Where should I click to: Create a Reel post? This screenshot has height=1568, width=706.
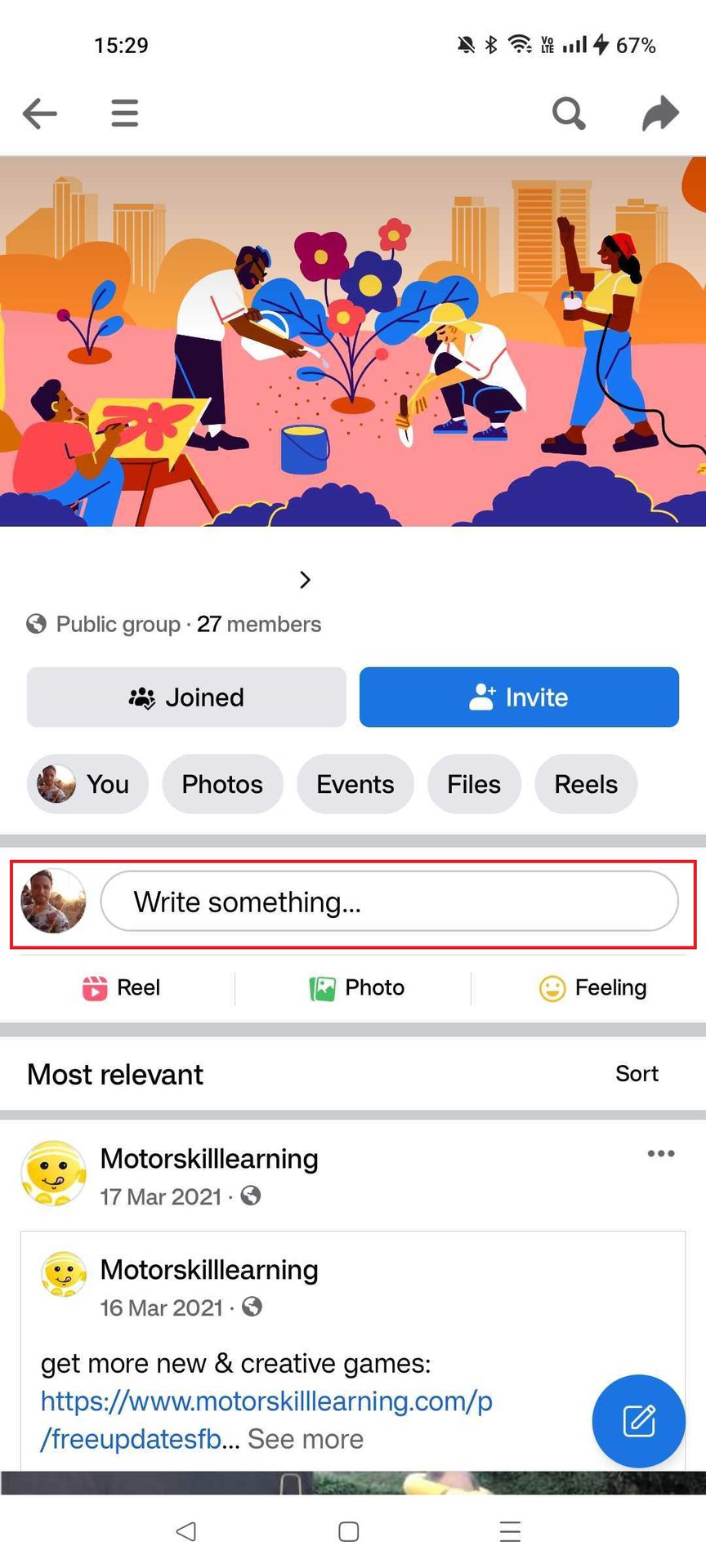point(121,988)
